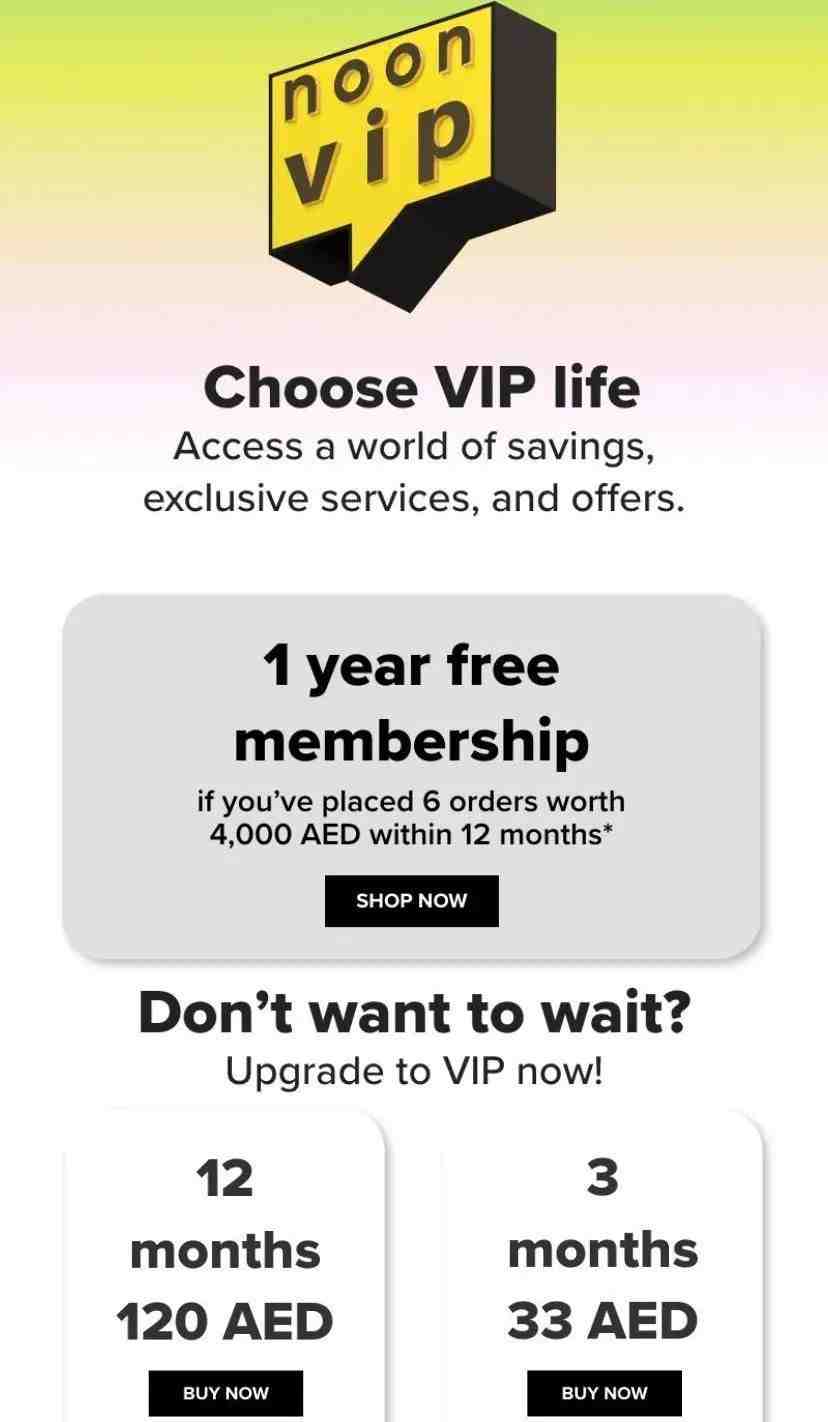Tap the SHOP NOW button
The width and height of the screenshot is (828, 1422).
coord(411,900)
